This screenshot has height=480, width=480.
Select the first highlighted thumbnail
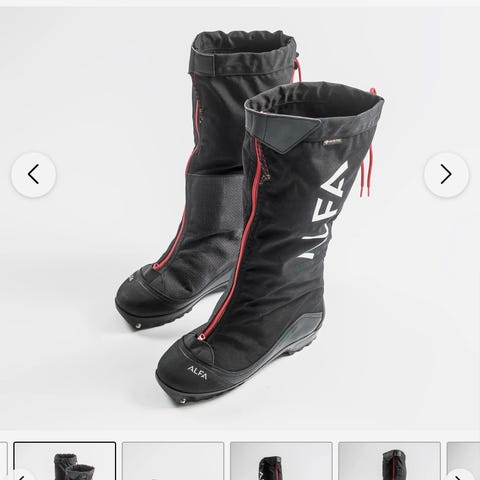pos(65,461)
